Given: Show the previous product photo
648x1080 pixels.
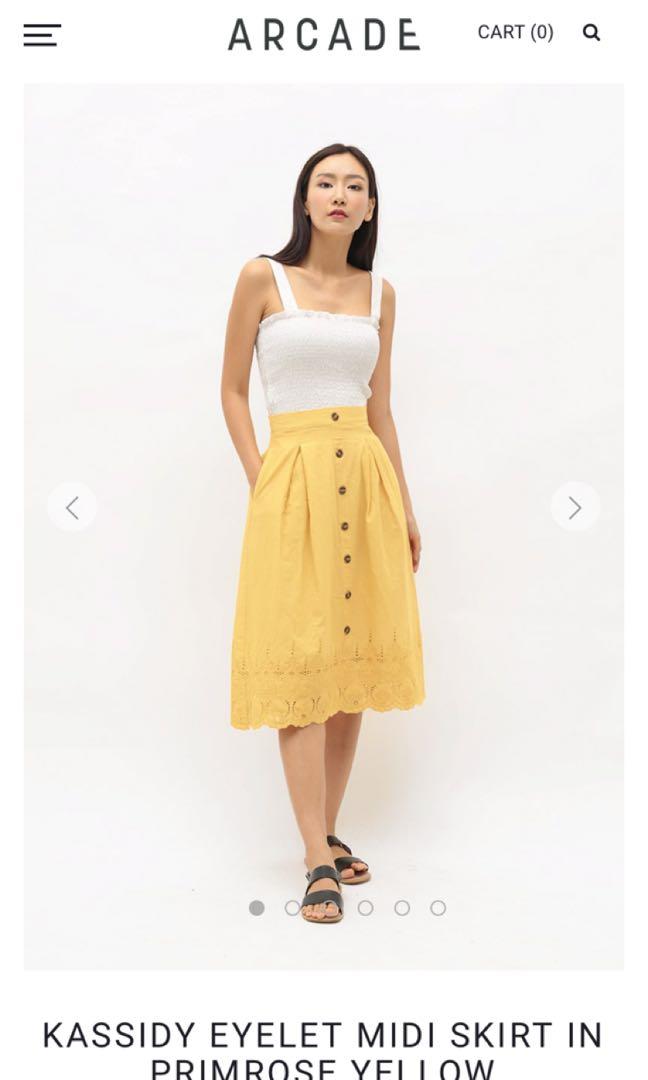Looking at the screenshot, I should (x=72, y=507).
